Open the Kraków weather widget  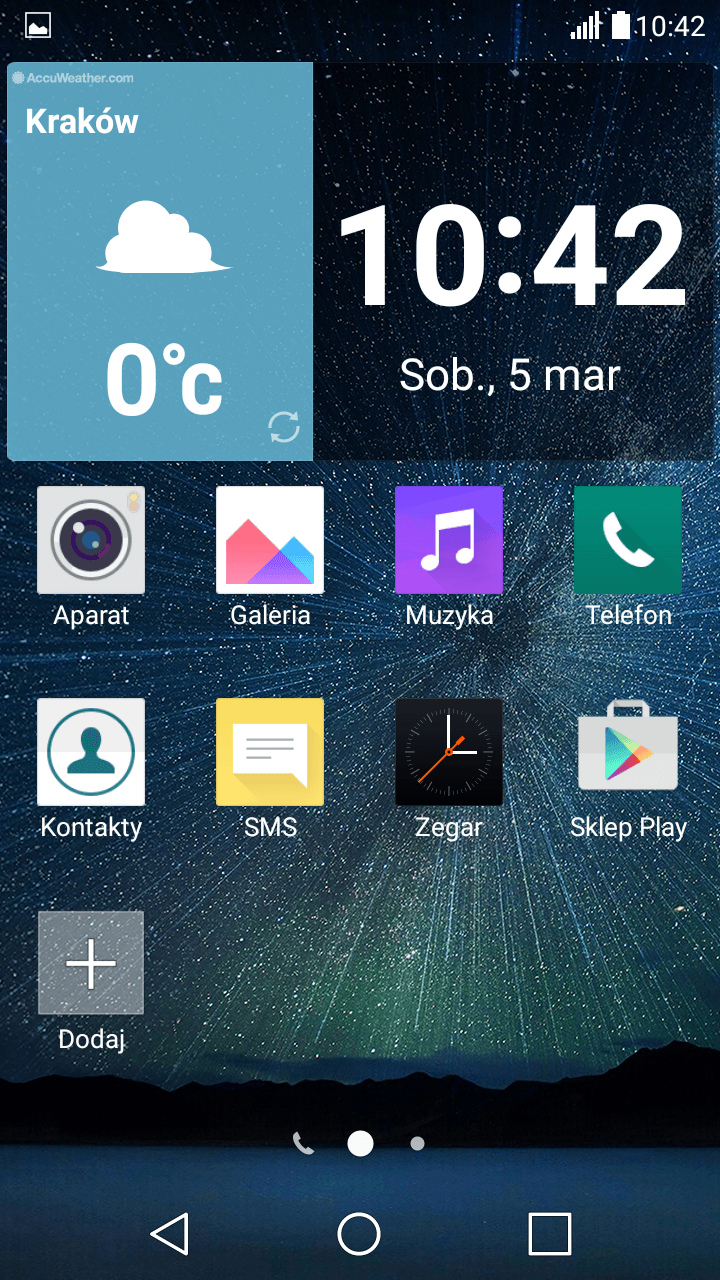tap(160, 261)
